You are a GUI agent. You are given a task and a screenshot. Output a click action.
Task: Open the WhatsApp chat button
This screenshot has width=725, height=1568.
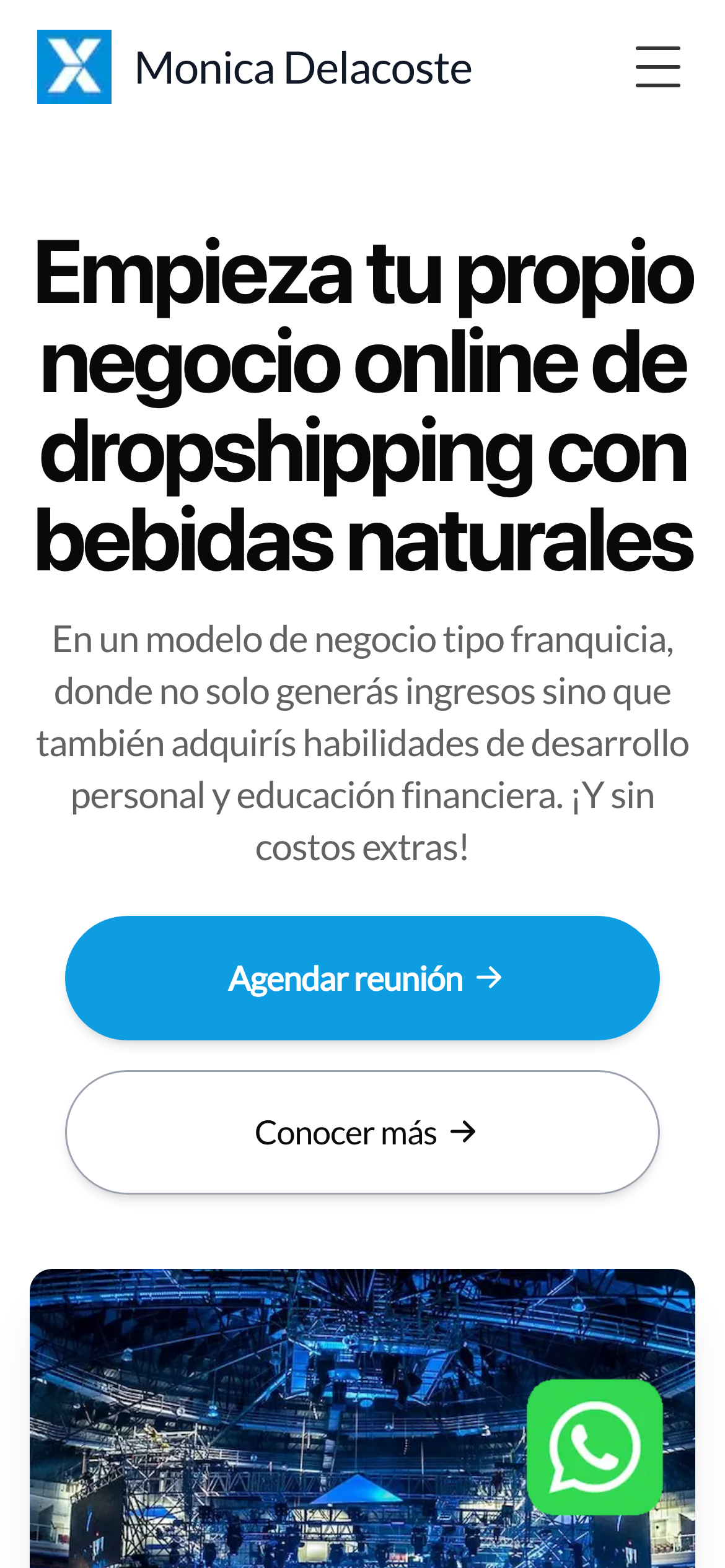594,1447
